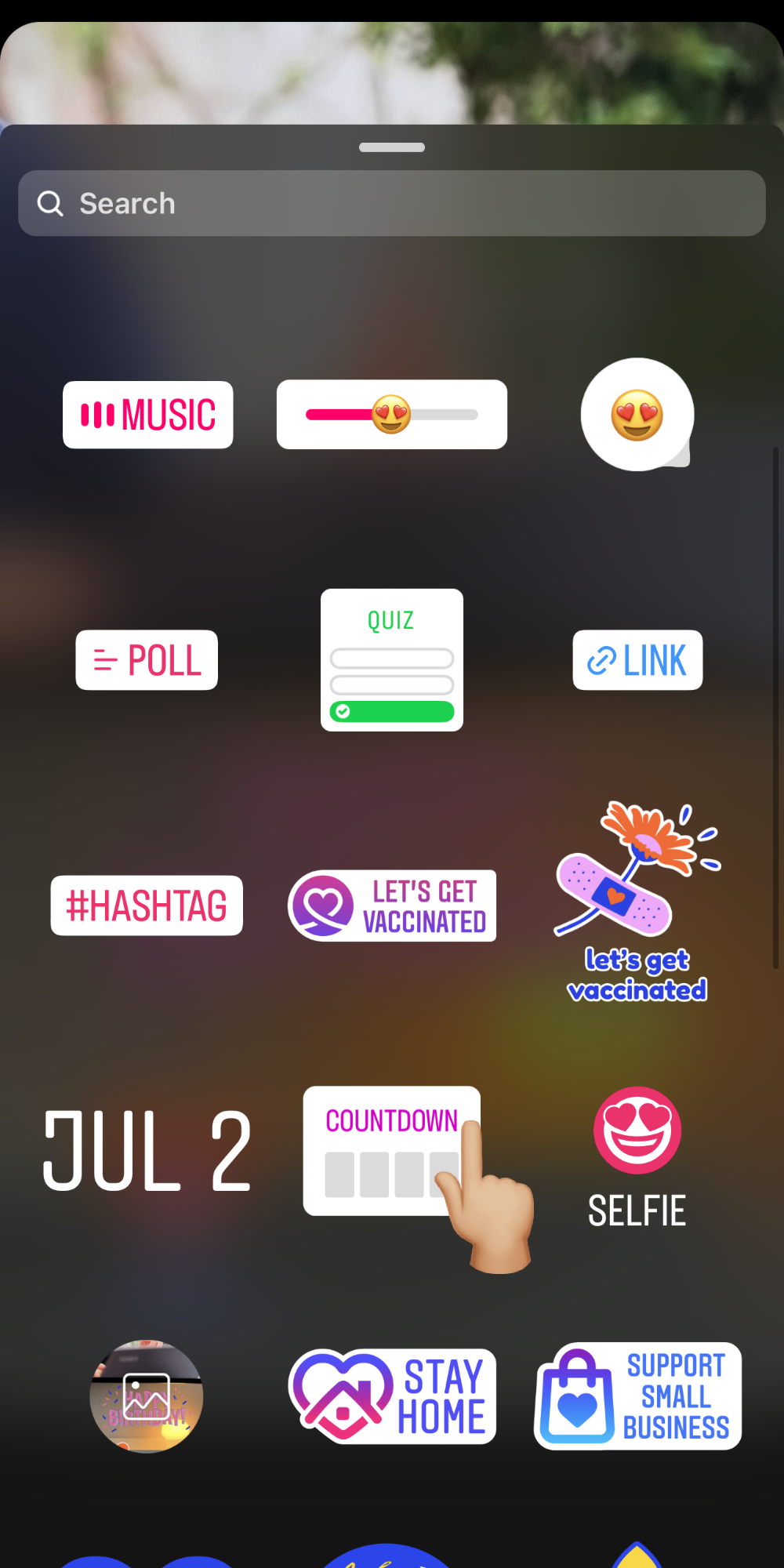Screen dimensions: 784x1568
Task: Insert the Quiz sticker
Action: click(392, 660)
